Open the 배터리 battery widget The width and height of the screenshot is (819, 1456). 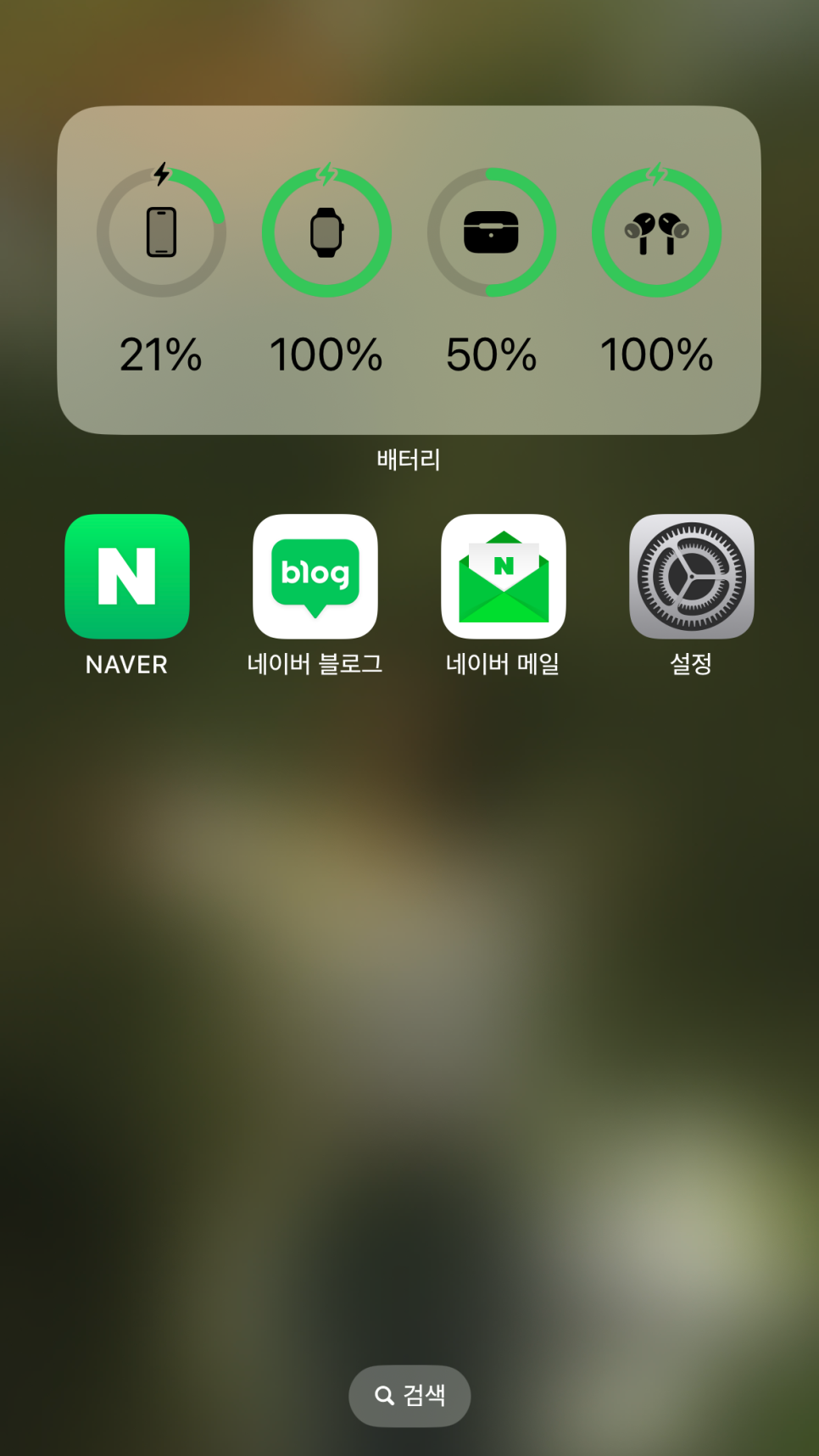click(x=409, y=270)
